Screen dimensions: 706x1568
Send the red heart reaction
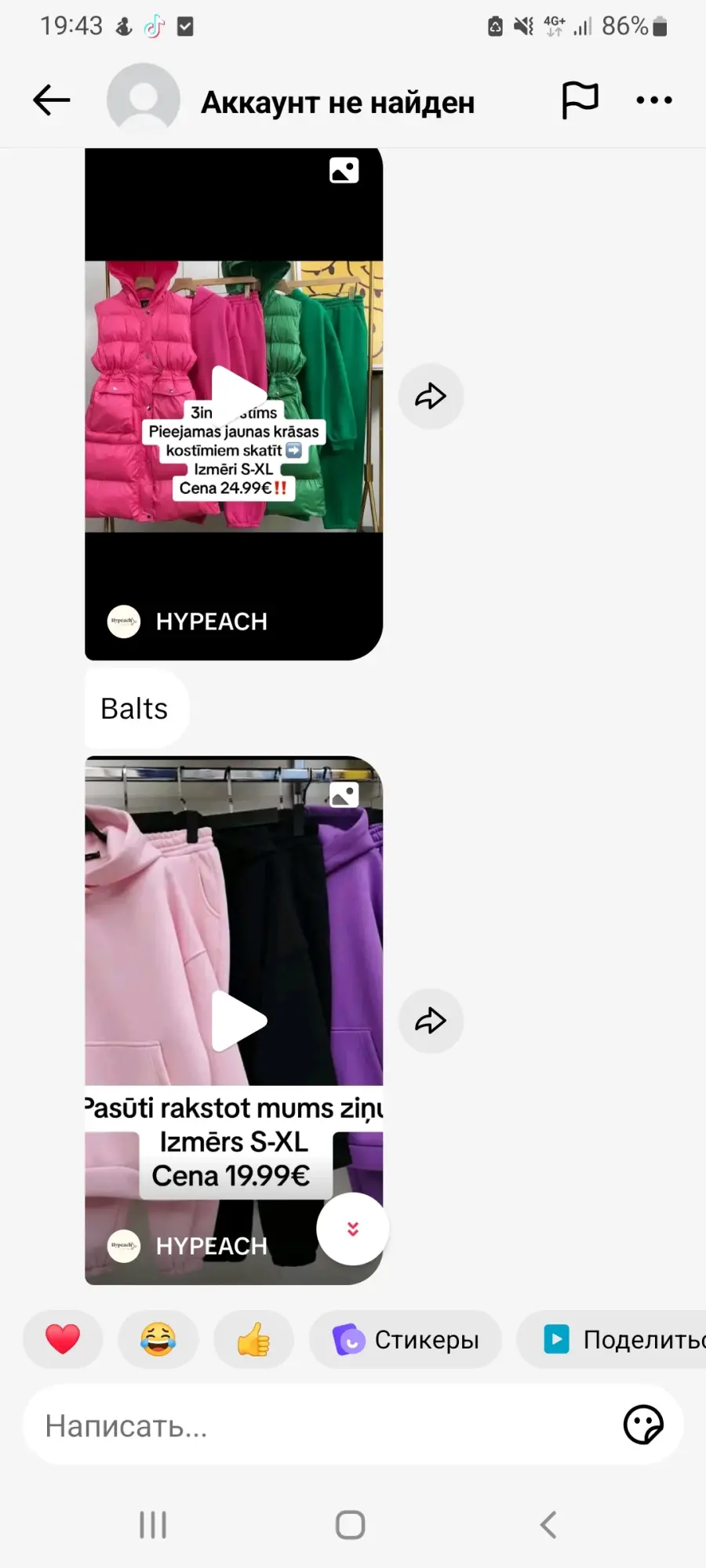[x=63, y=1339]
